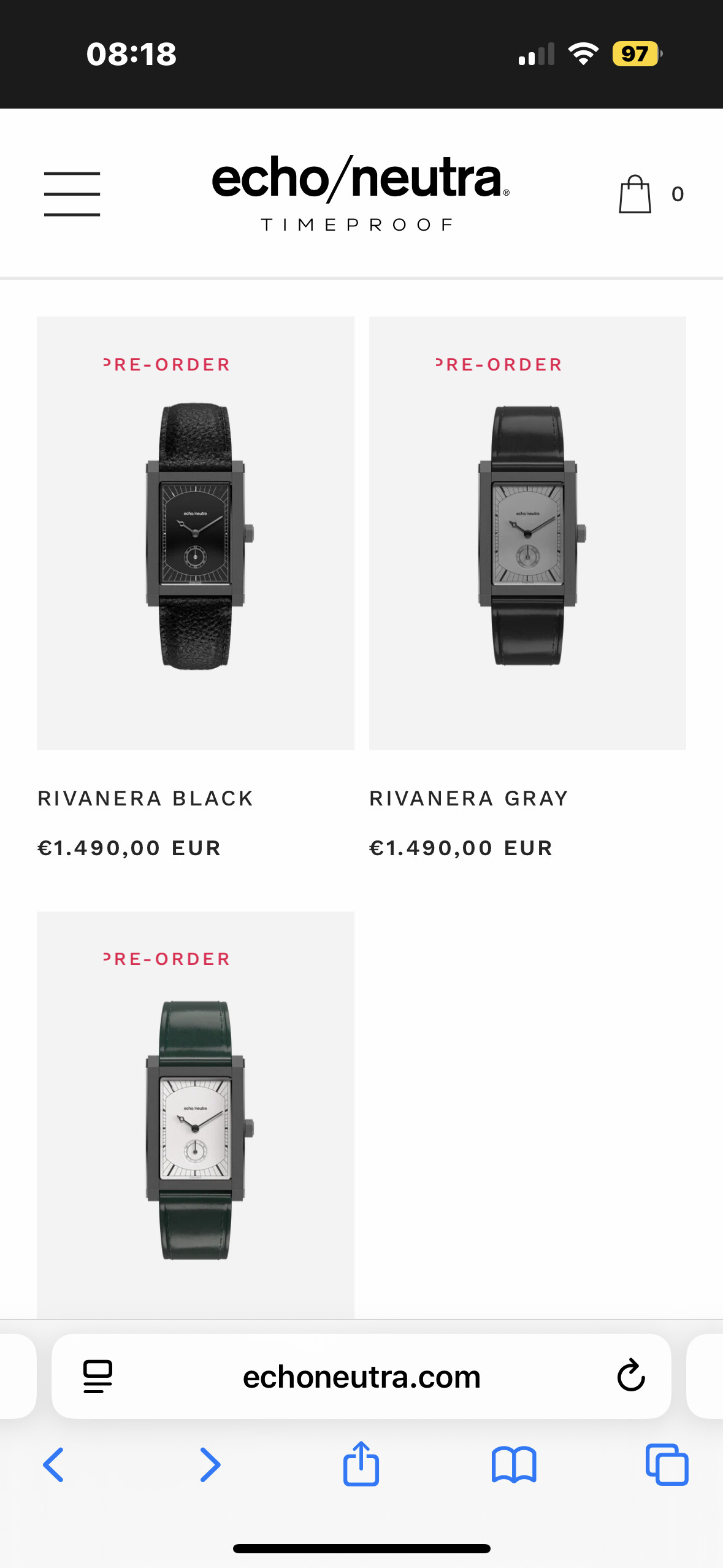
Task: Go forward in browser history
Action: (x=210, y=1465)
